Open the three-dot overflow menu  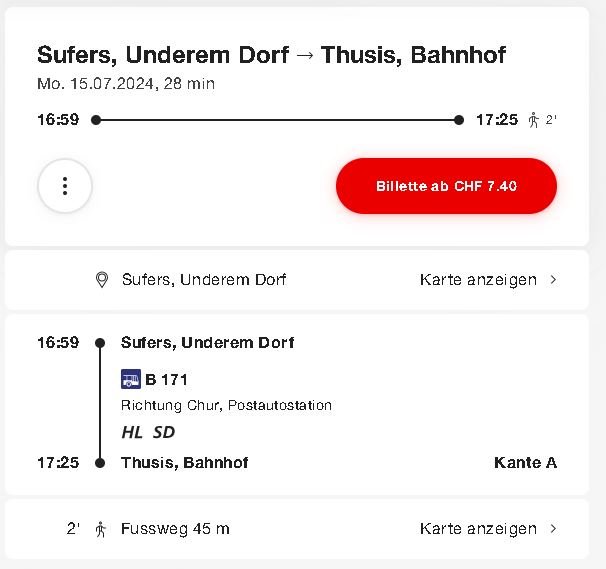tap(65, 186)
